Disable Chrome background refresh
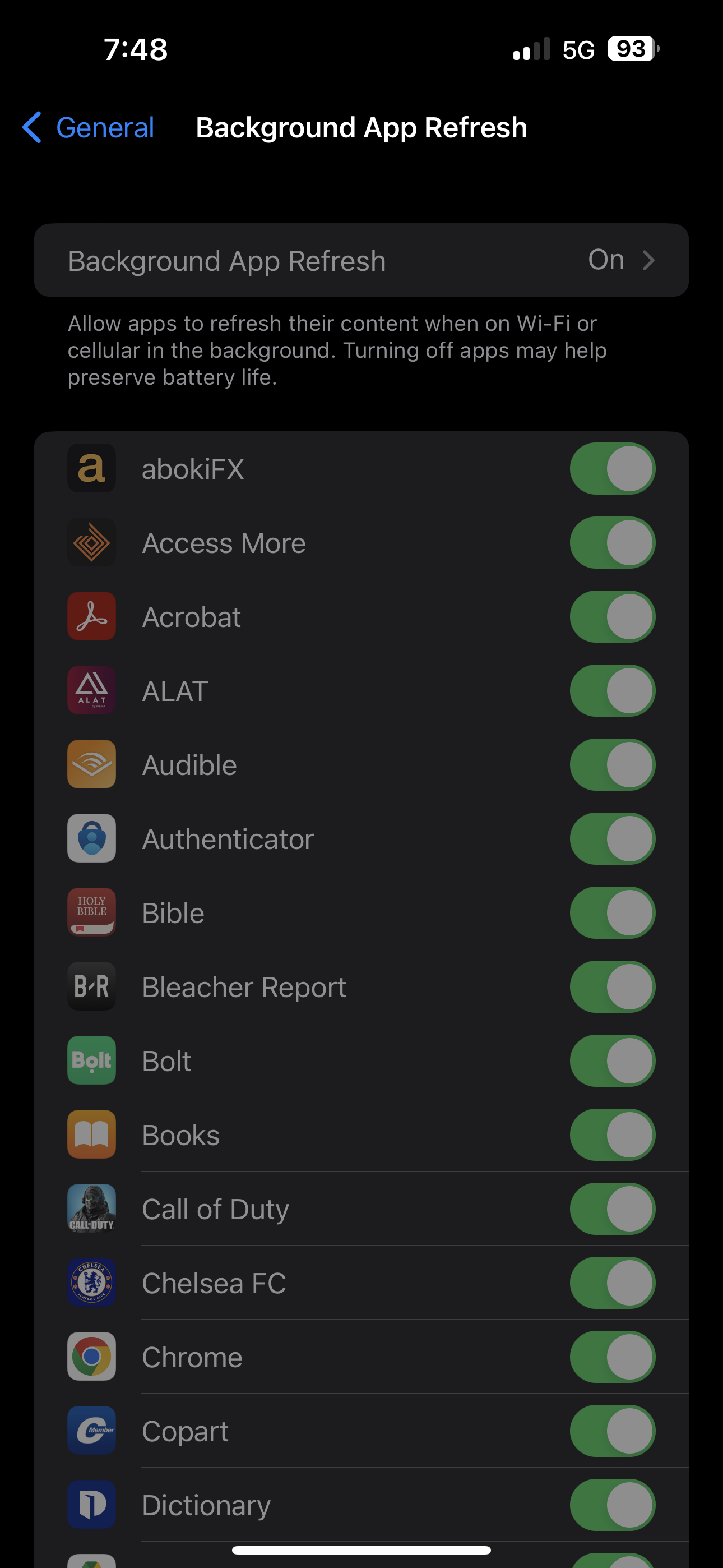The width and height of the screenshot is (723, 1568). click(612, 1357)
